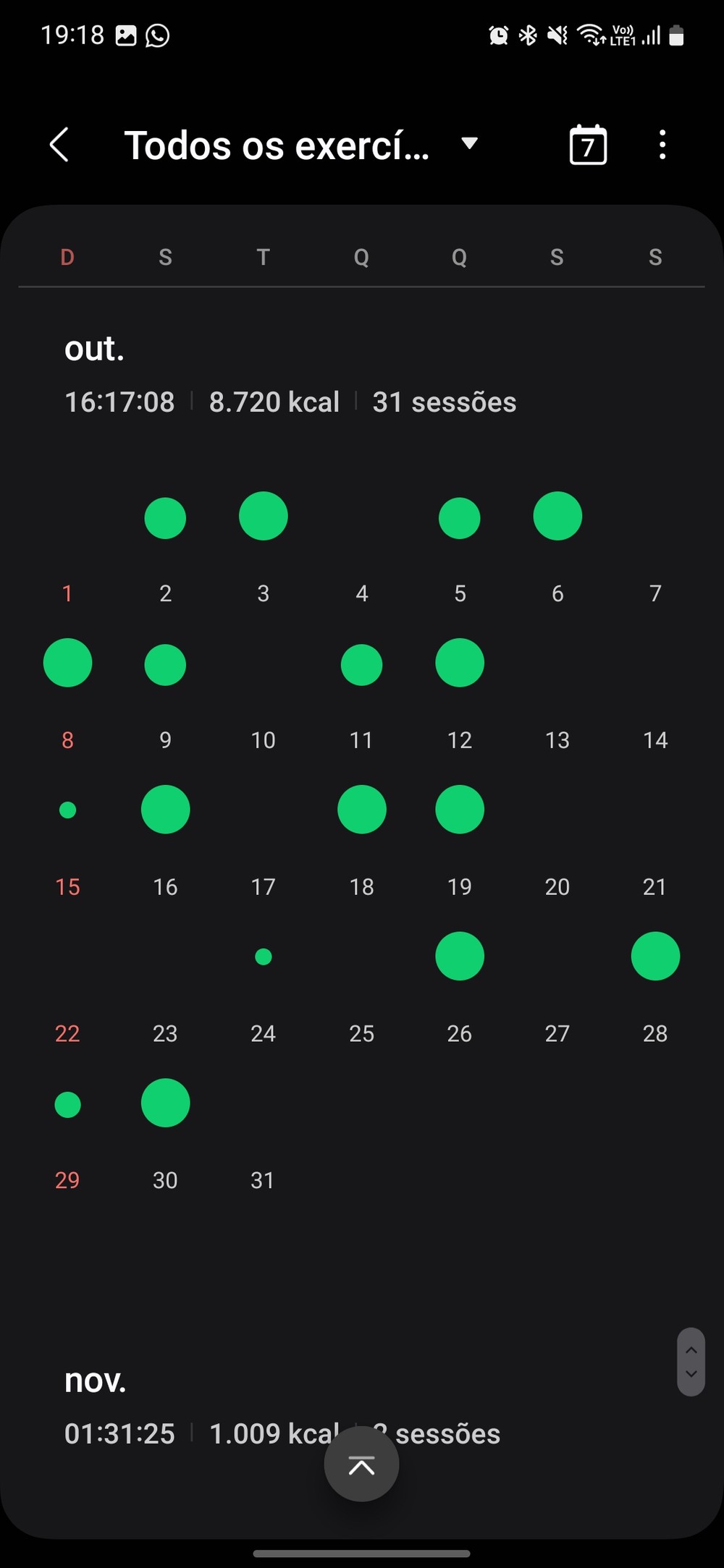The image size is (724, 1568).
Task: Tap the fast scroll handle
Action: [691, 1362]
